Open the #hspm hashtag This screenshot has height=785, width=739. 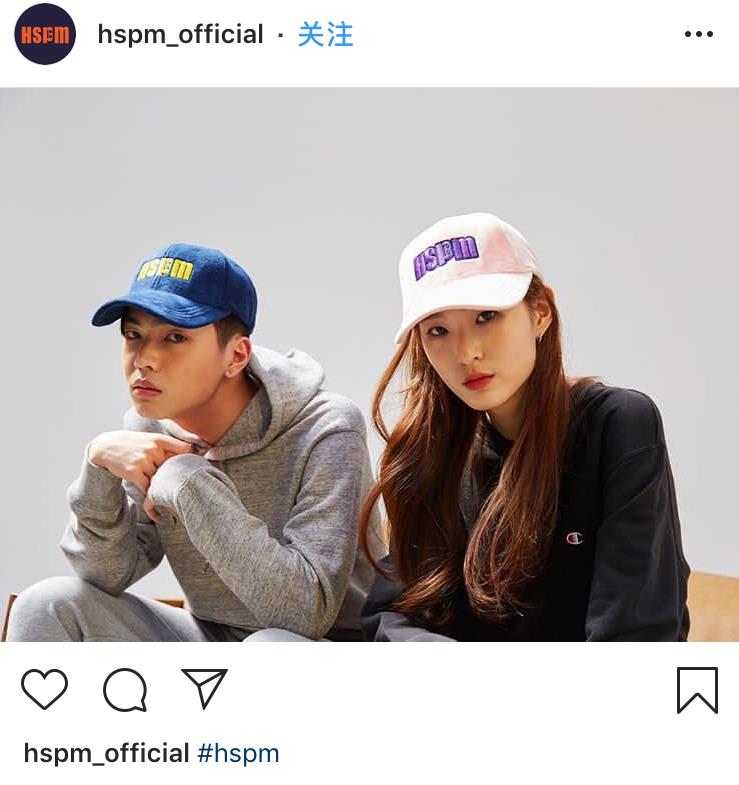click(238, 753)
